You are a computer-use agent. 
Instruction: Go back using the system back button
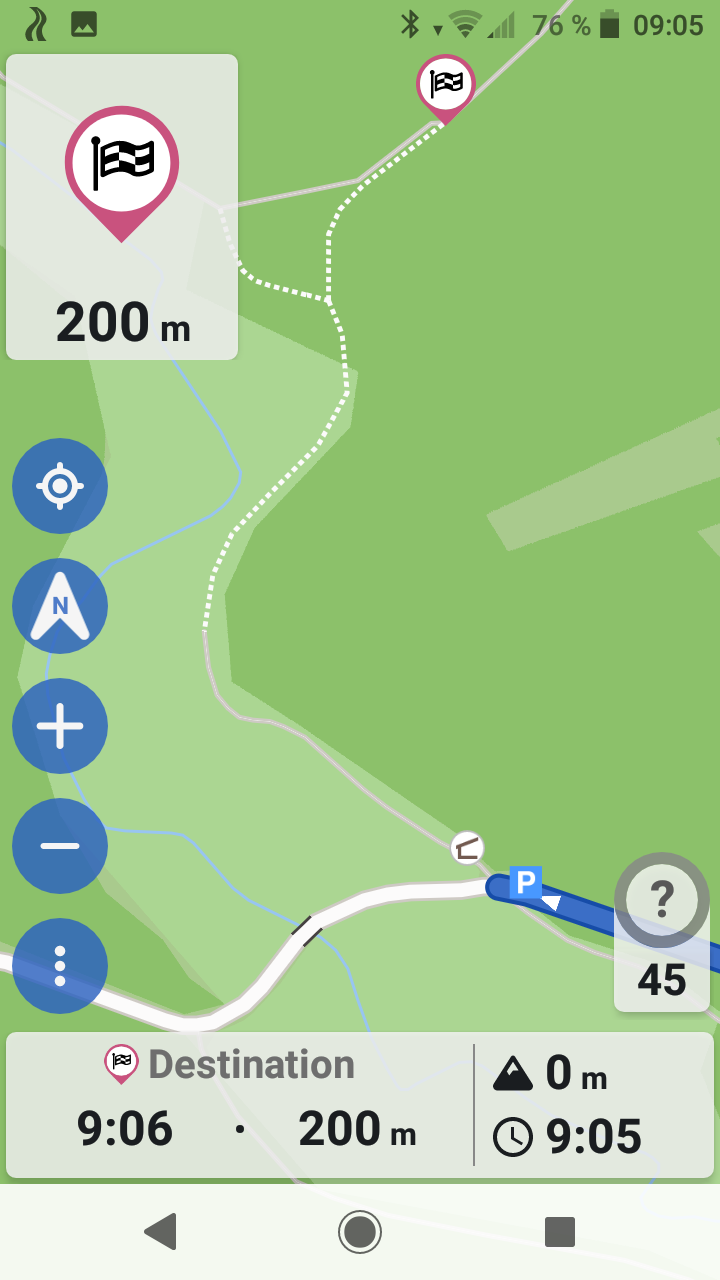(160, 1231)
